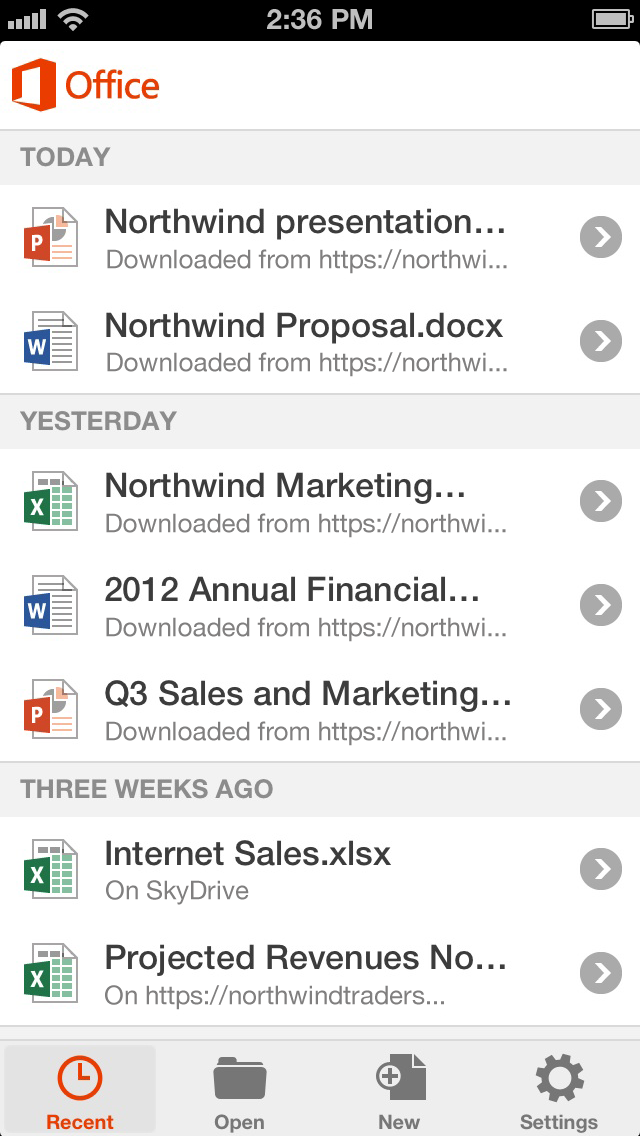Open the Projected Revenues spreadsheet
The height and width of the screenshot is (1136, 640).
pyautogui.click(x=305, y=973)
